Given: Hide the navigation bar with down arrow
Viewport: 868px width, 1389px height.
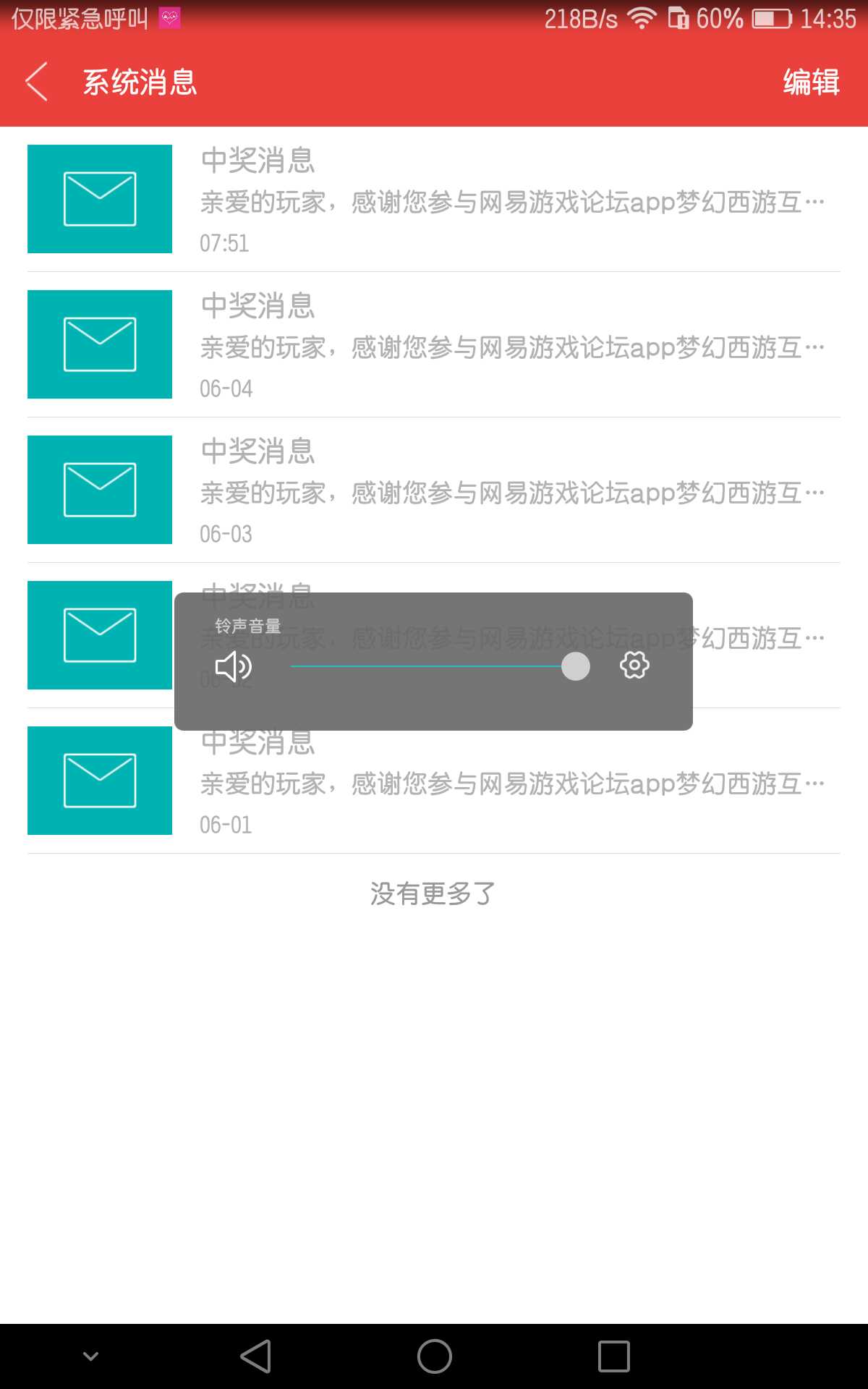Looking at the screenshot, I should pos(90,1356).
